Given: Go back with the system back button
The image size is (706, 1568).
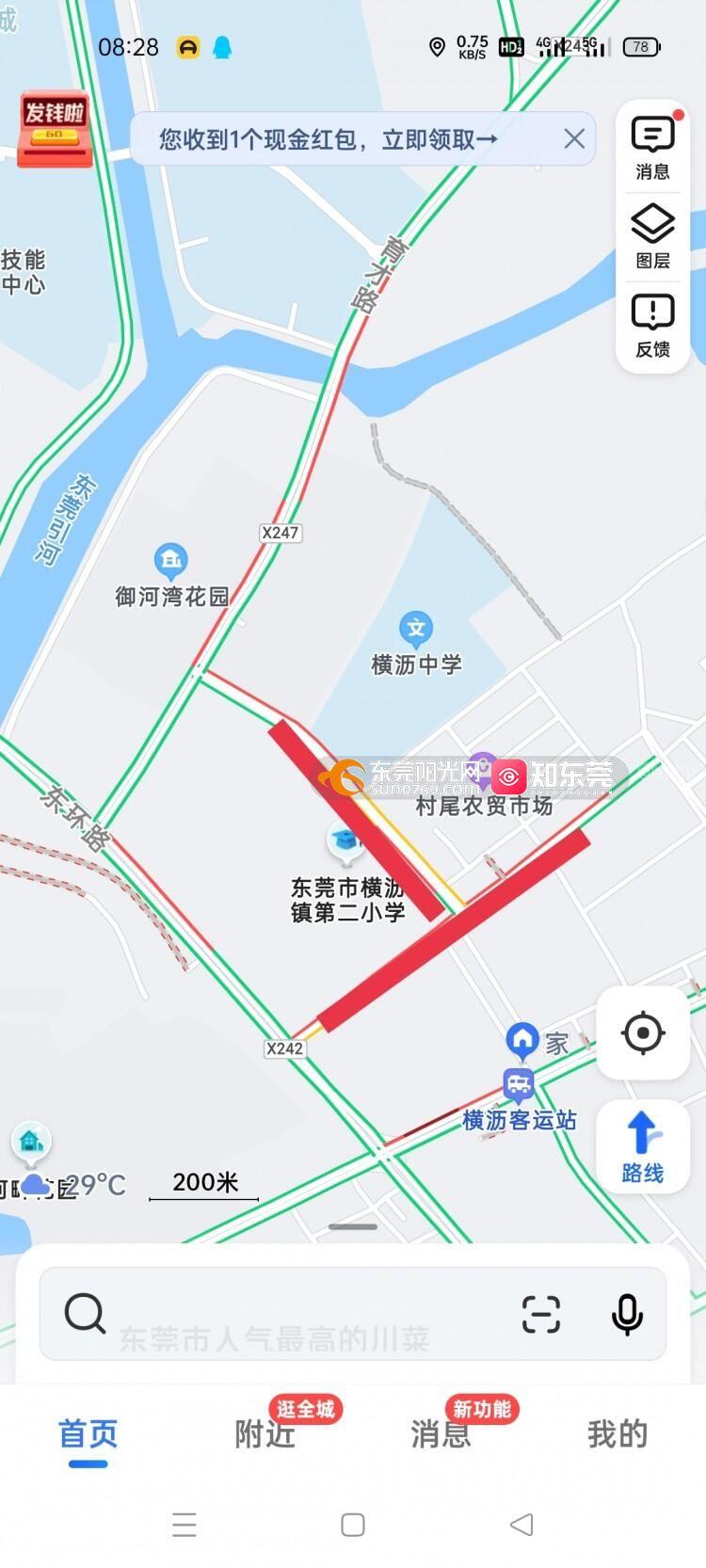Looking at the screenshot, I should [521, 1525].
